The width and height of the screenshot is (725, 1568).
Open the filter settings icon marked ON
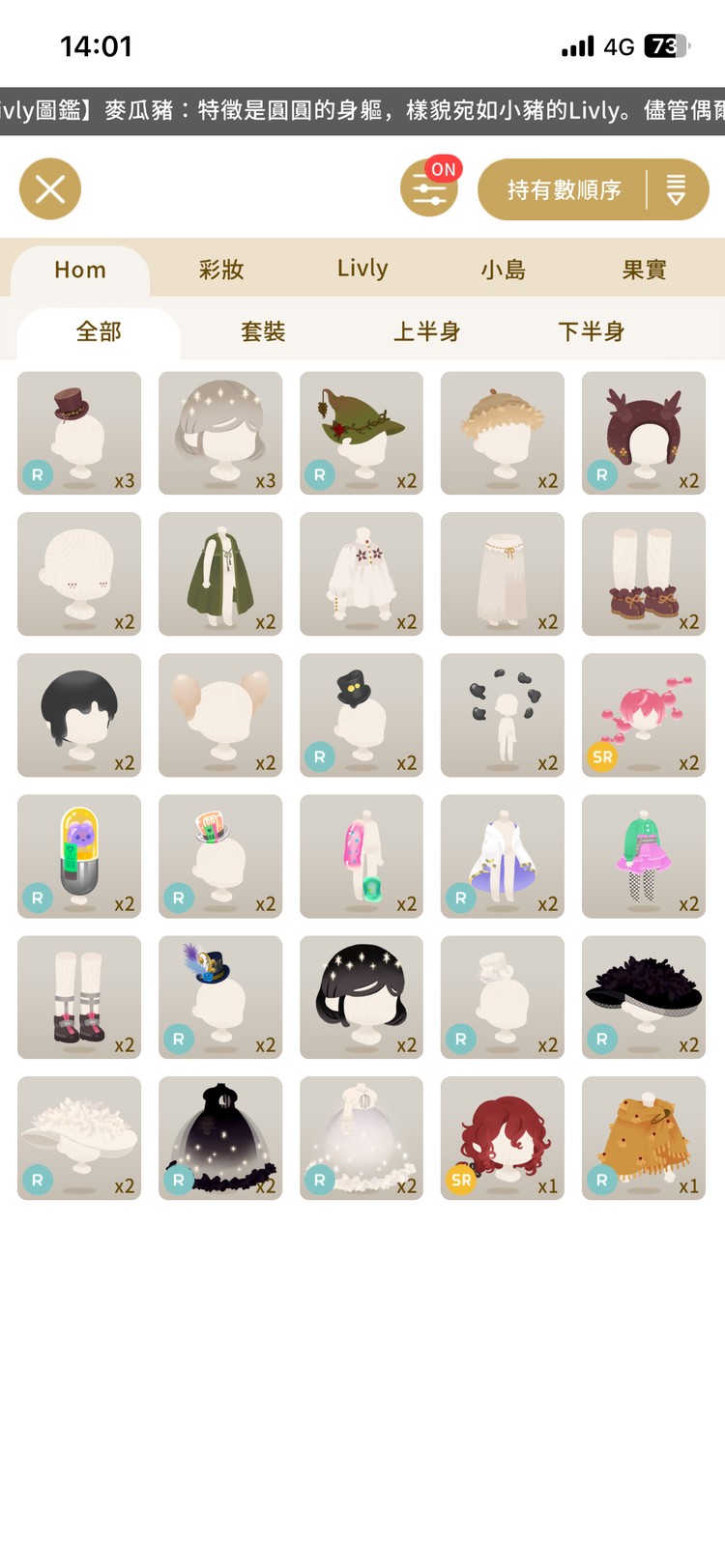point(429,188)
